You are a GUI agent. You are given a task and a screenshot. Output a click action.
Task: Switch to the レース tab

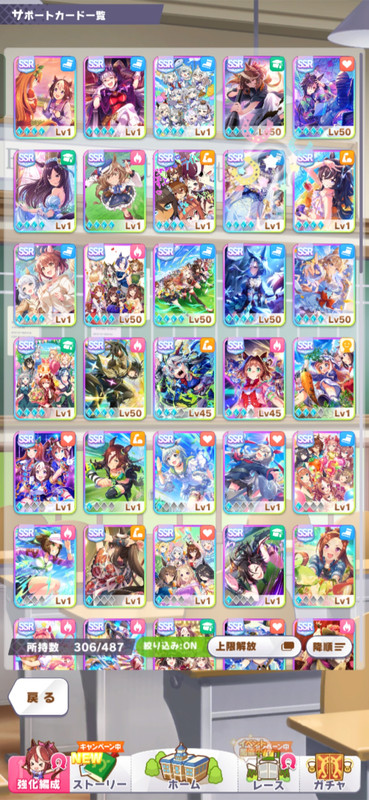point(268,770)
